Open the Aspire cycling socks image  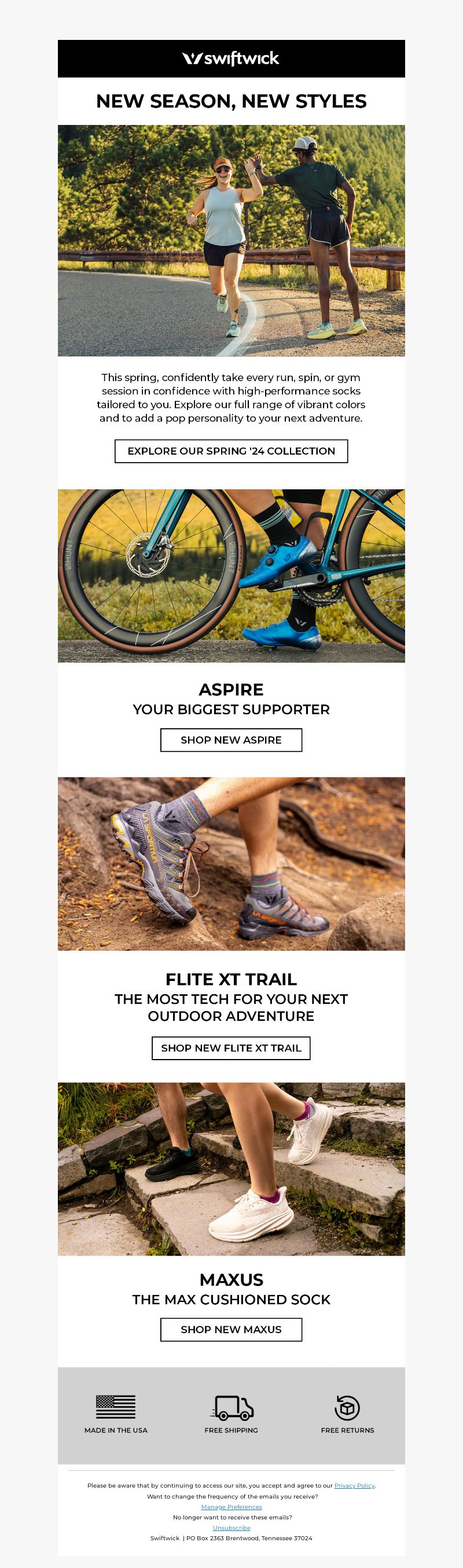(231, 576)
